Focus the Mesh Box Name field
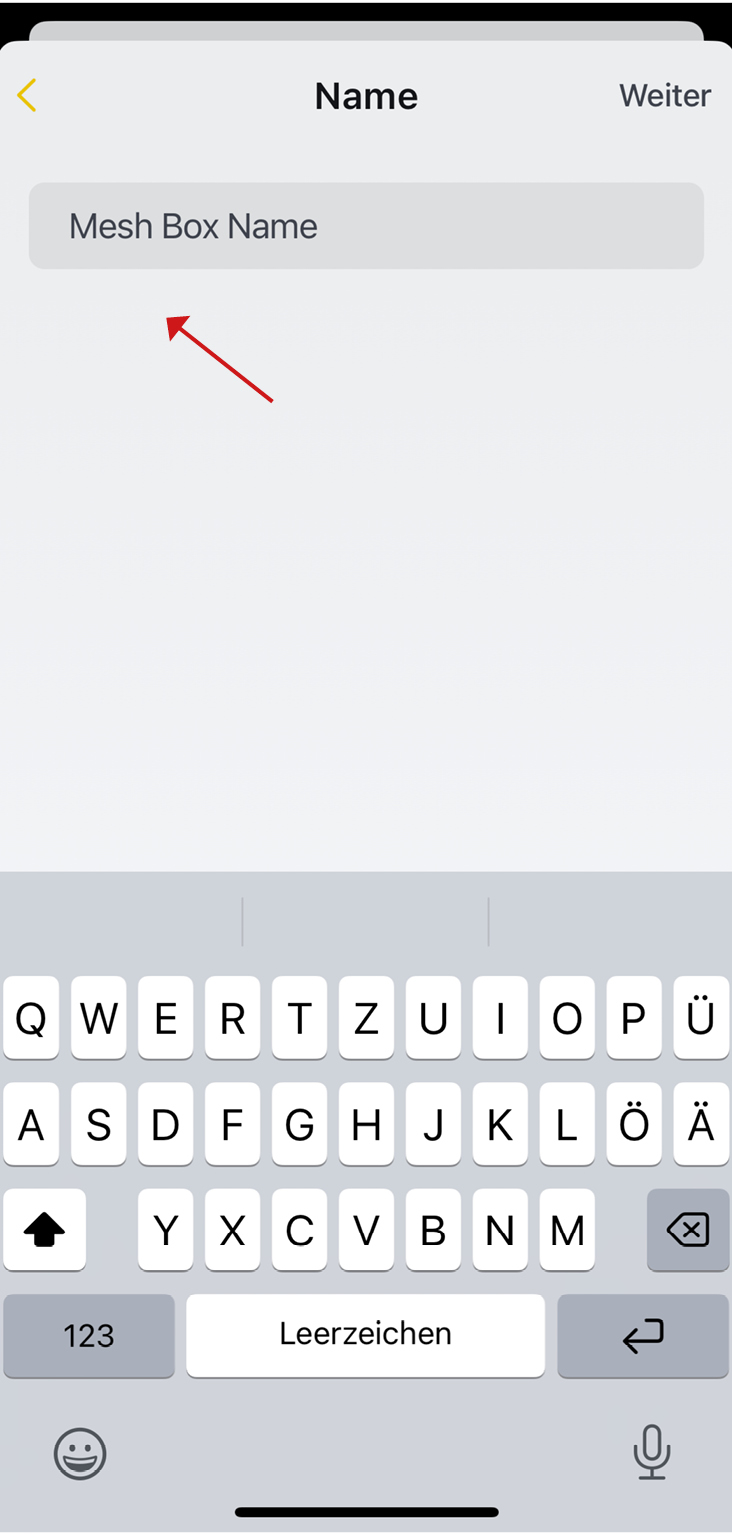 pos(366,226)
